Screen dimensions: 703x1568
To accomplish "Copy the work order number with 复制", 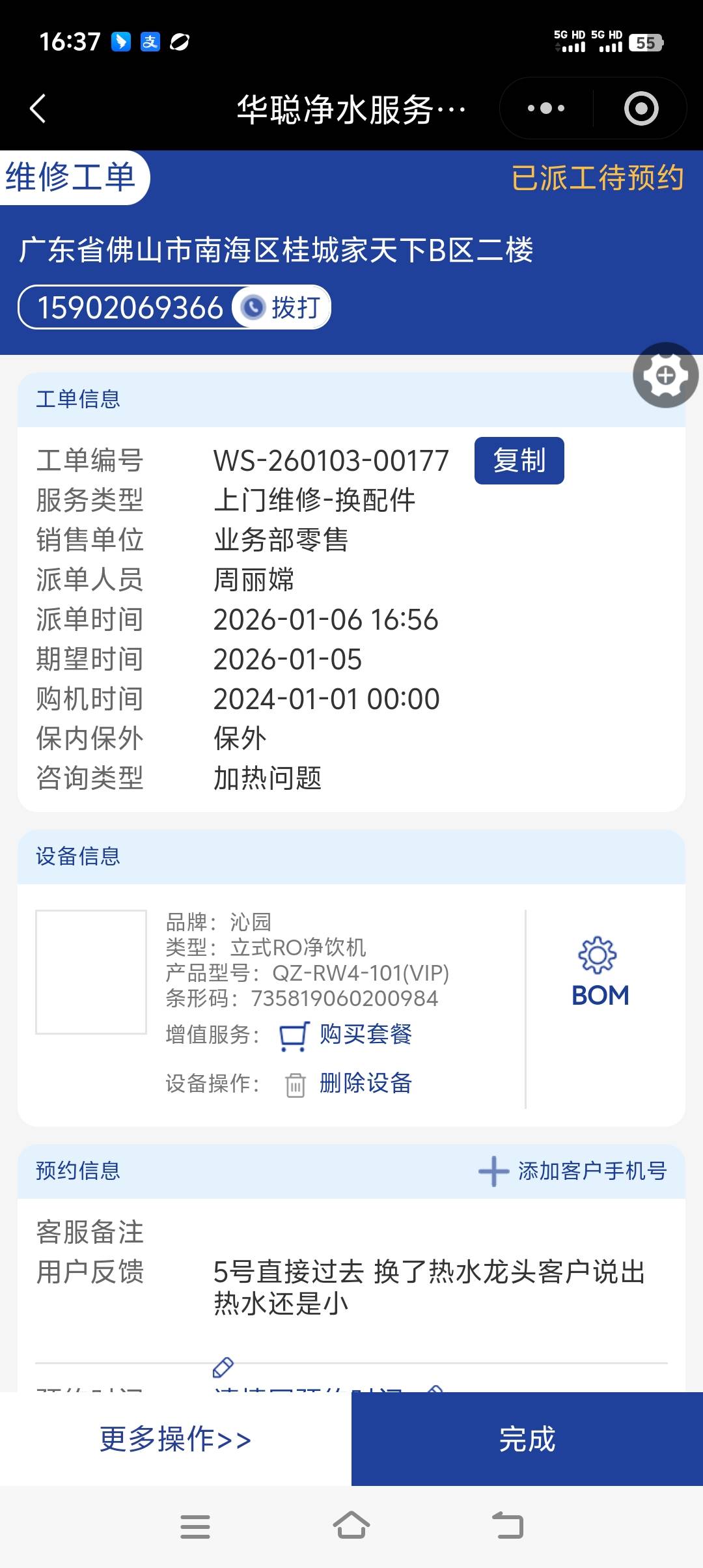I will (519, 460).
